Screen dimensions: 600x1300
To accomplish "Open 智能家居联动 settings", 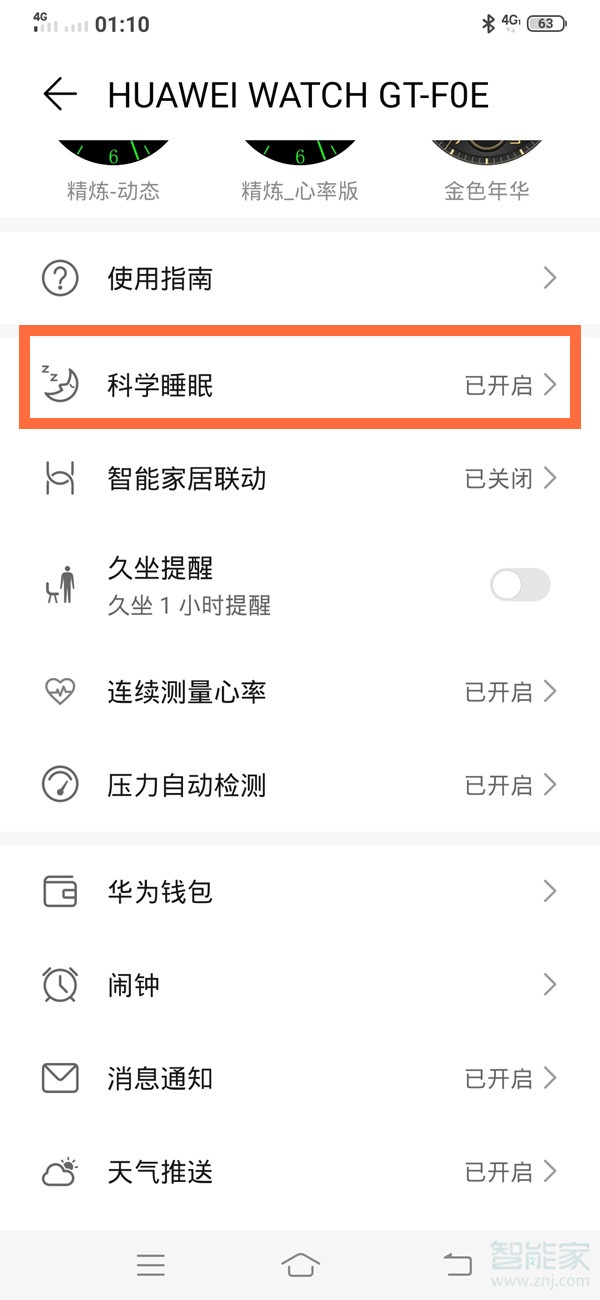I will tap(300, 478).
